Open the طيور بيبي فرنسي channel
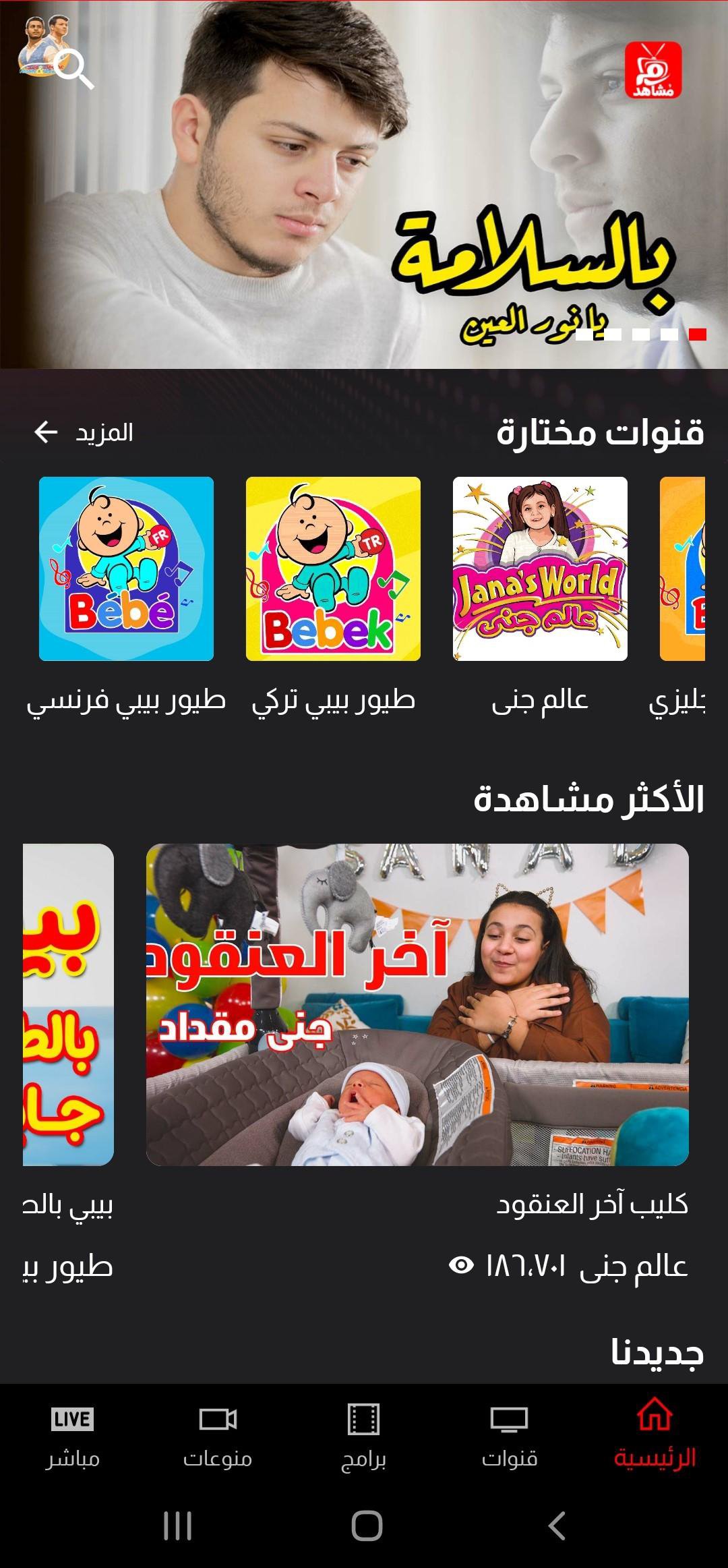 point(126,569)
